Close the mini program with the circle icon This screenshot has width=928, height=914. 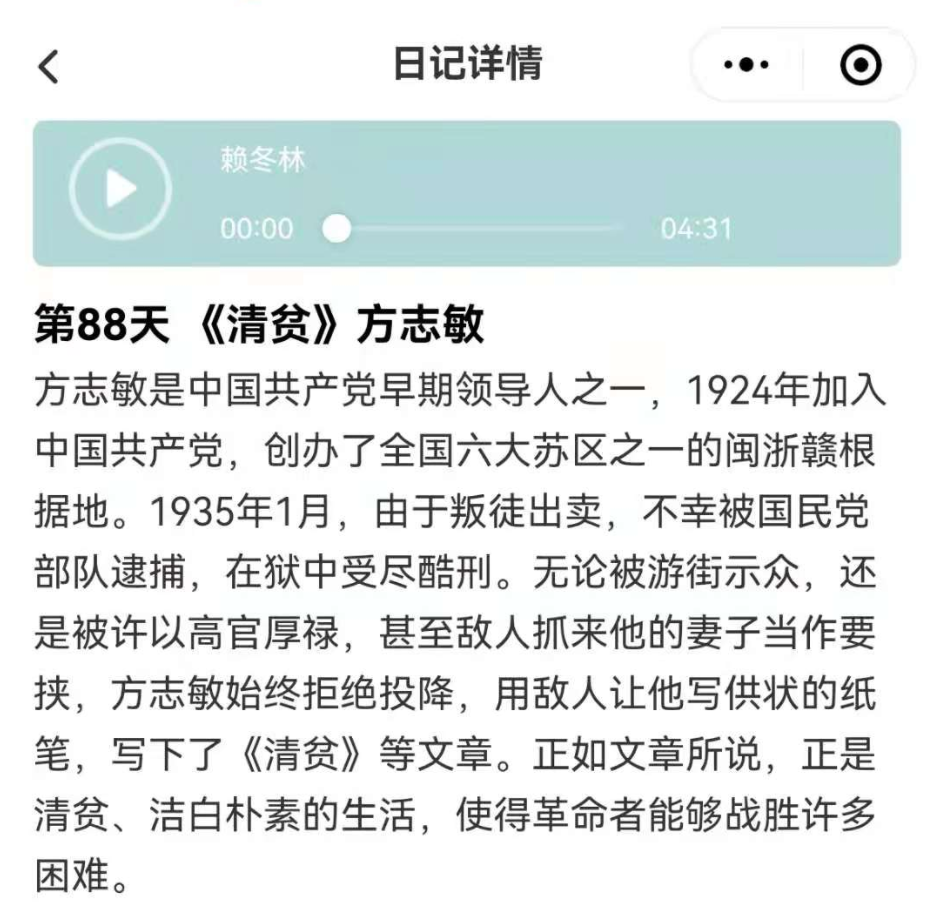(x=860, y=66)
